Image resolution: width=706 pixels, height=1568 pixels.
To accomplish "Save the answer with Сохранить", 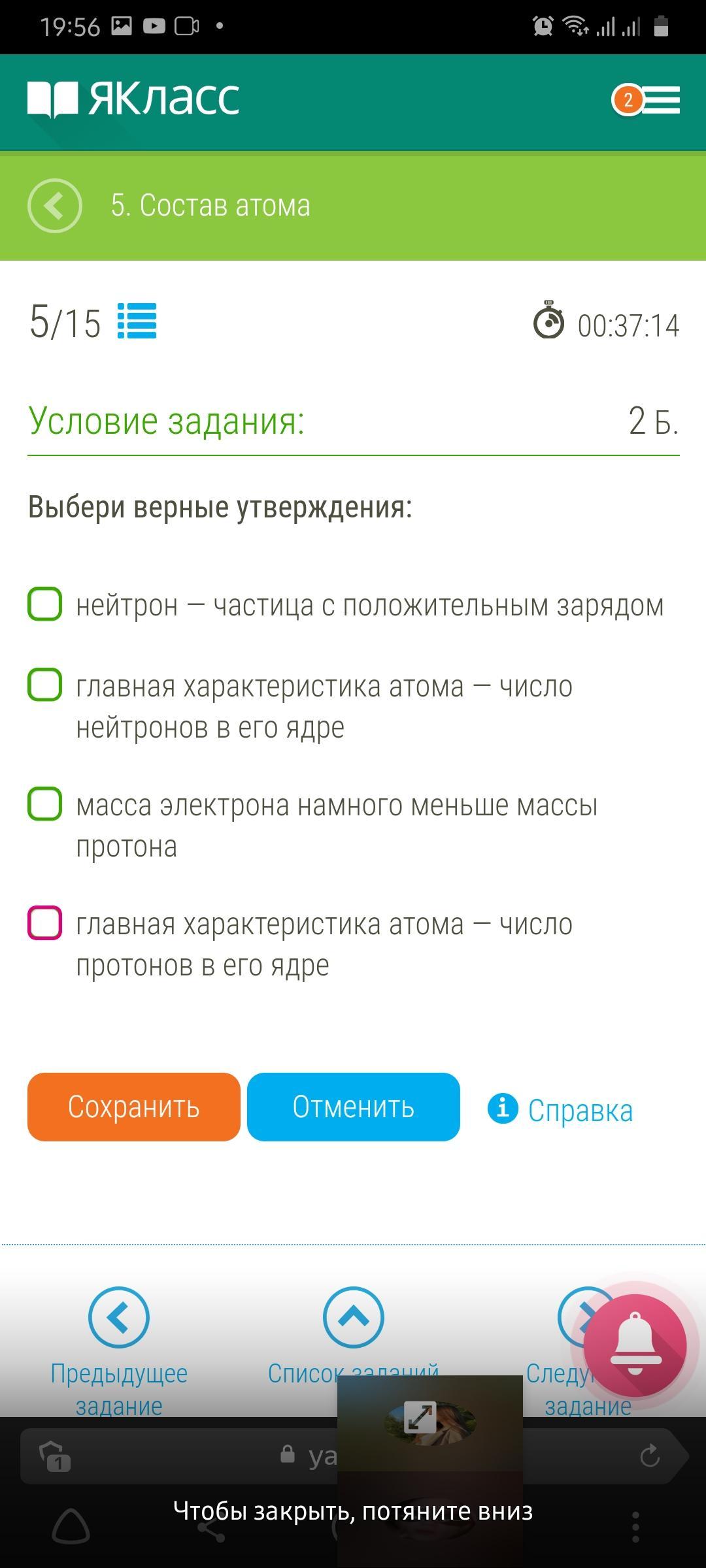I will (134, 1107).
